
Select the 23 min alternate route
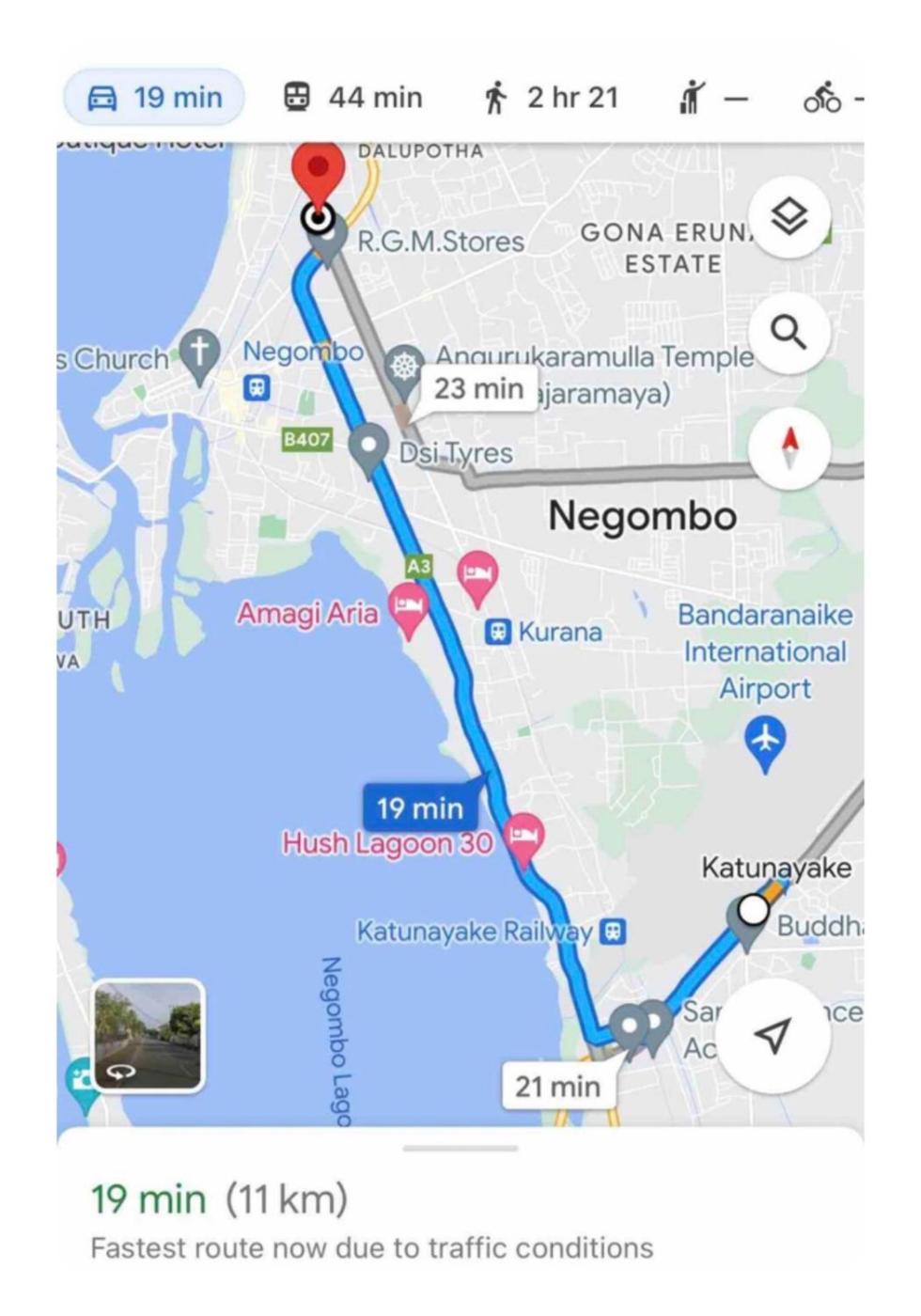477,388
